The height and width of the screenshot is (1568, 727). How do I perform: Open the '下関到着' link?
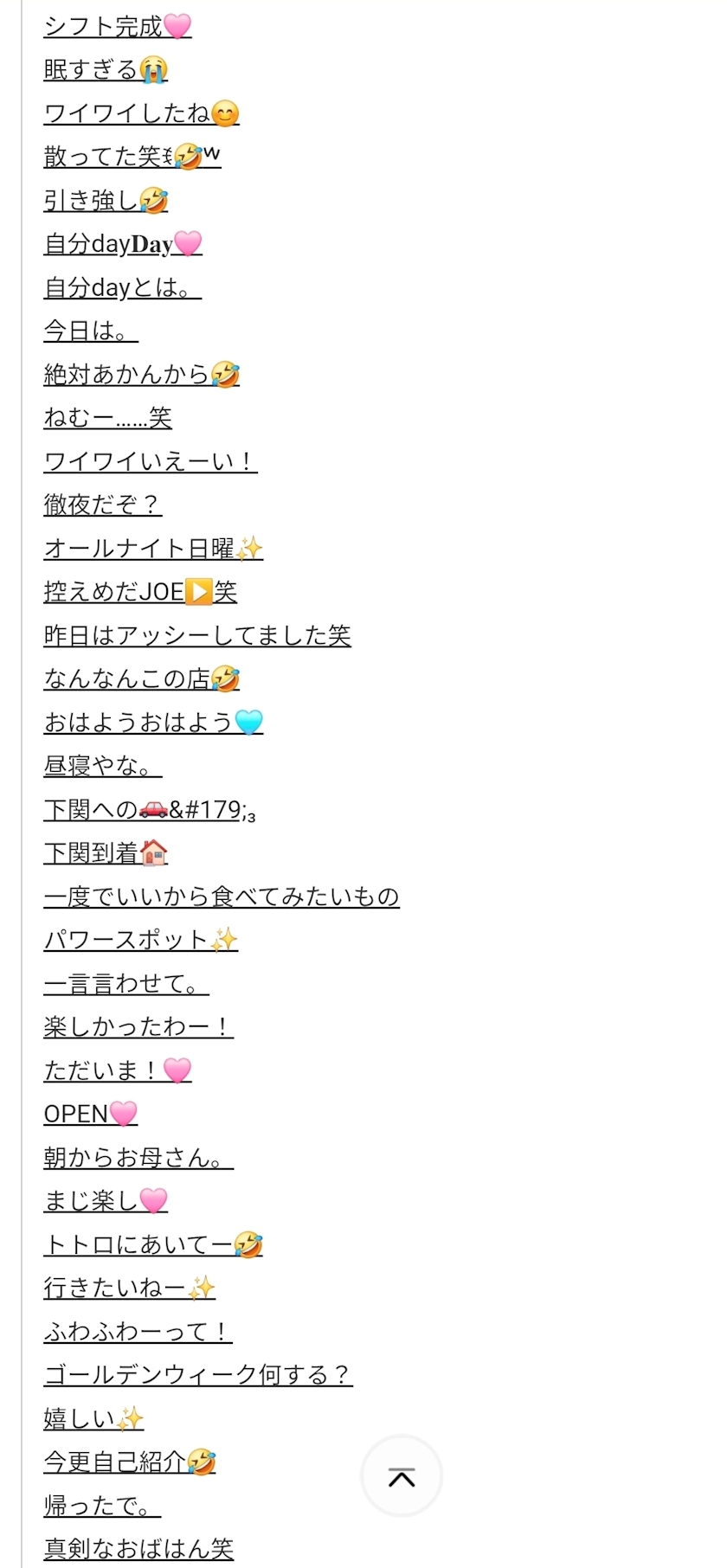pos(106,853)
